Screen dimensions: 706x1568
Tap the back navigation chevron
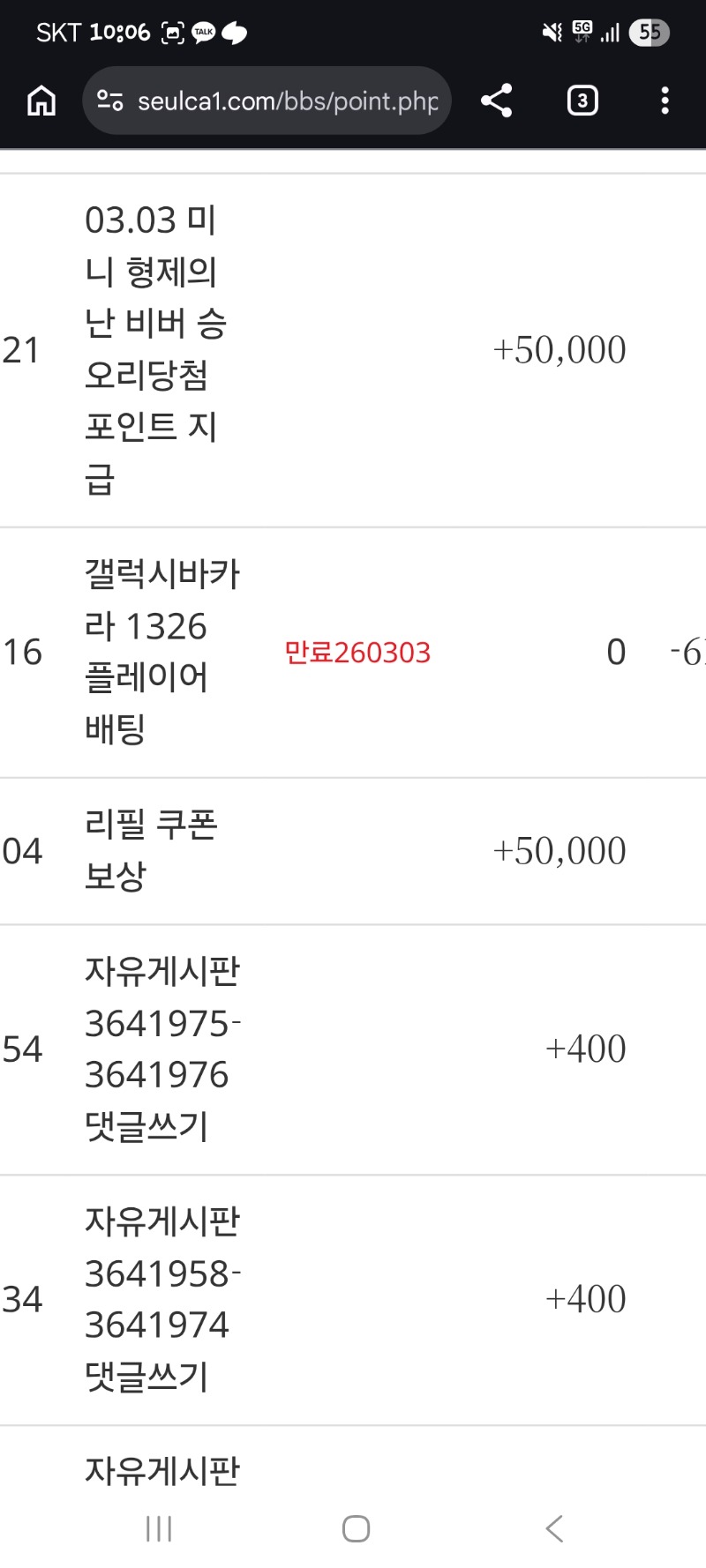(552, 1529)
